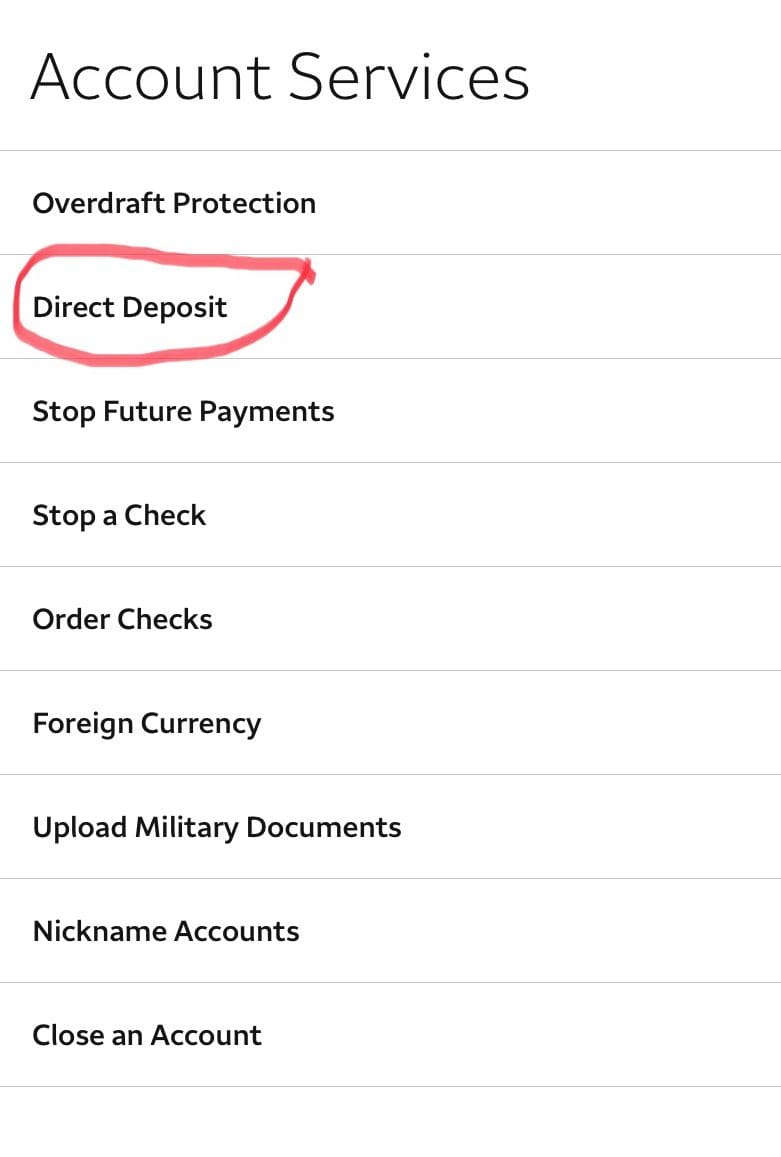Viewport: 781px width, 1157px height.
Task: Select the account renaming option
Action: [x=166, y=931]
